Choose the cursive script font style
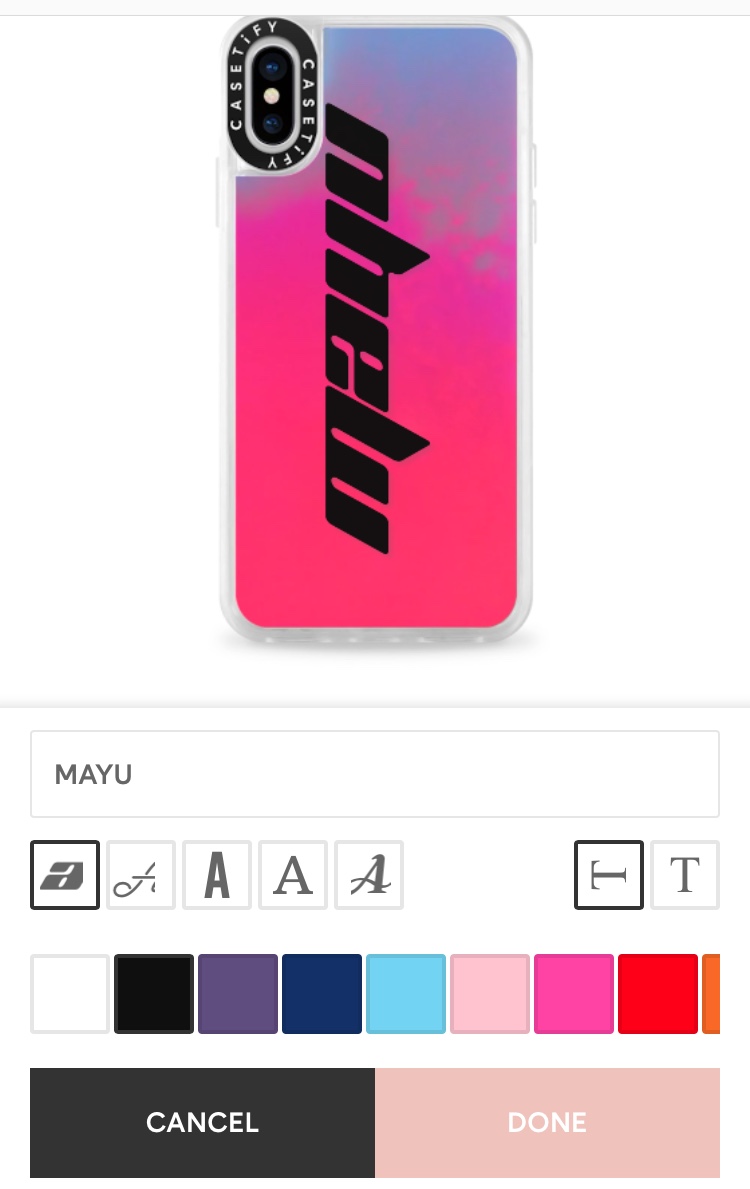The height and width of the screenshot is (1189, 750). point(141,875)
